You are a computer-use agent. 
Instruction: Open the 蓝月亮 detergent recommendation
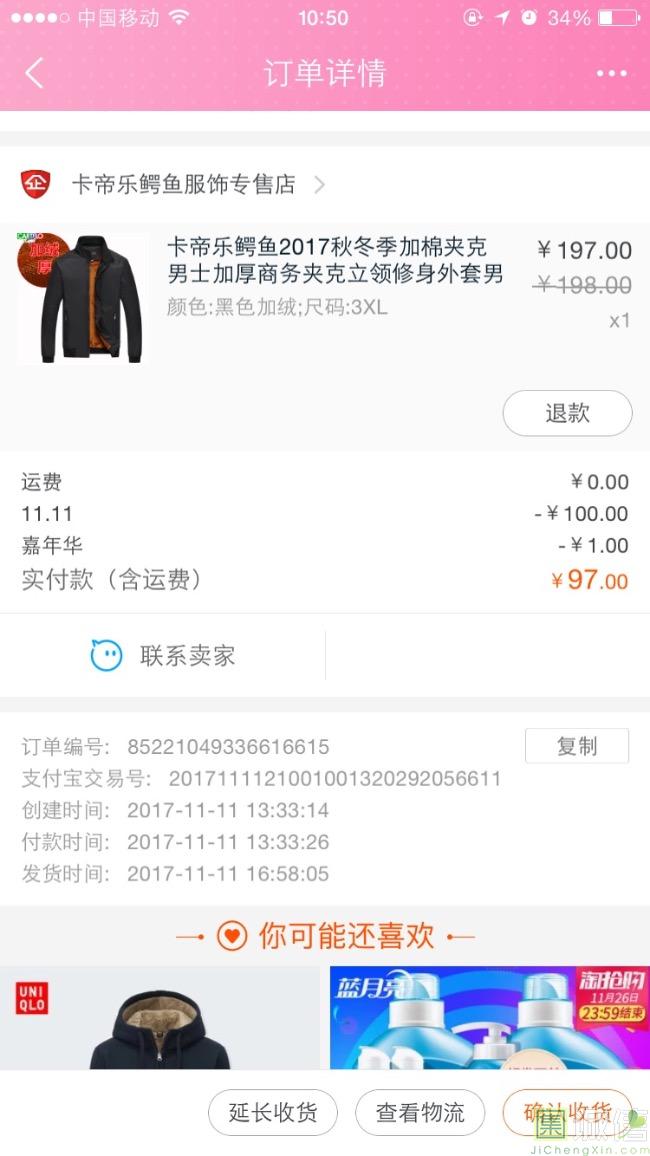490,1018
